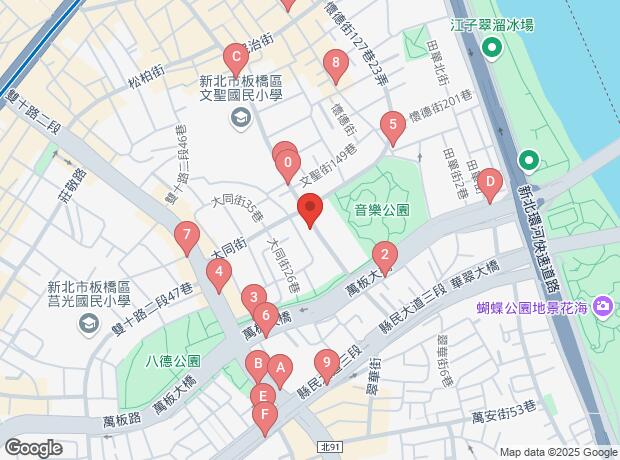The width and height of the screenshot is (620, 460).
Task: Open map marker 7
Action: click(186, 238)
